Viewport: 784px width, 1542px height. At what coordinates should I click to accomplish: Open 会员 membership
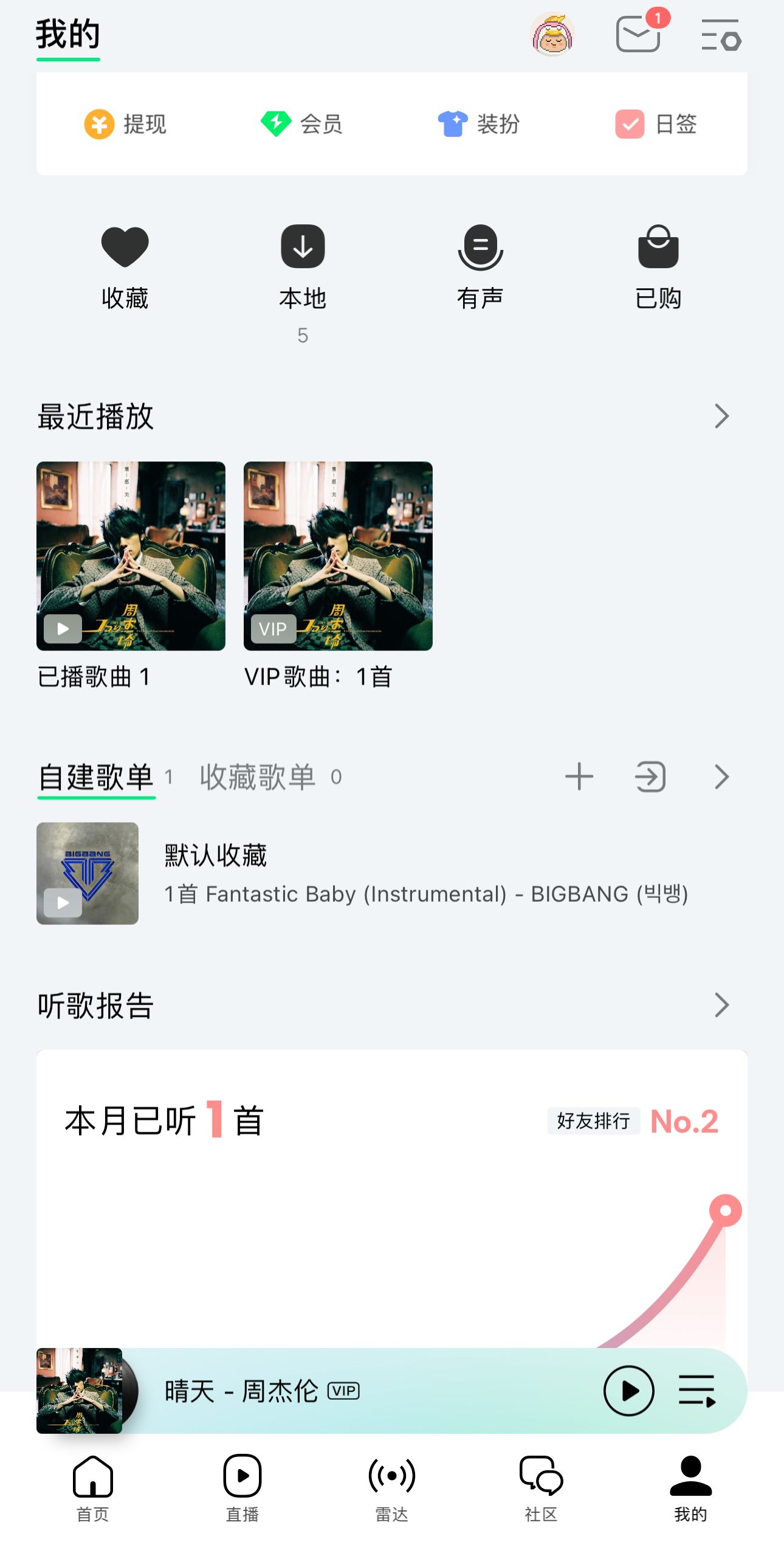pyautogui.click(x=302, y=124)
